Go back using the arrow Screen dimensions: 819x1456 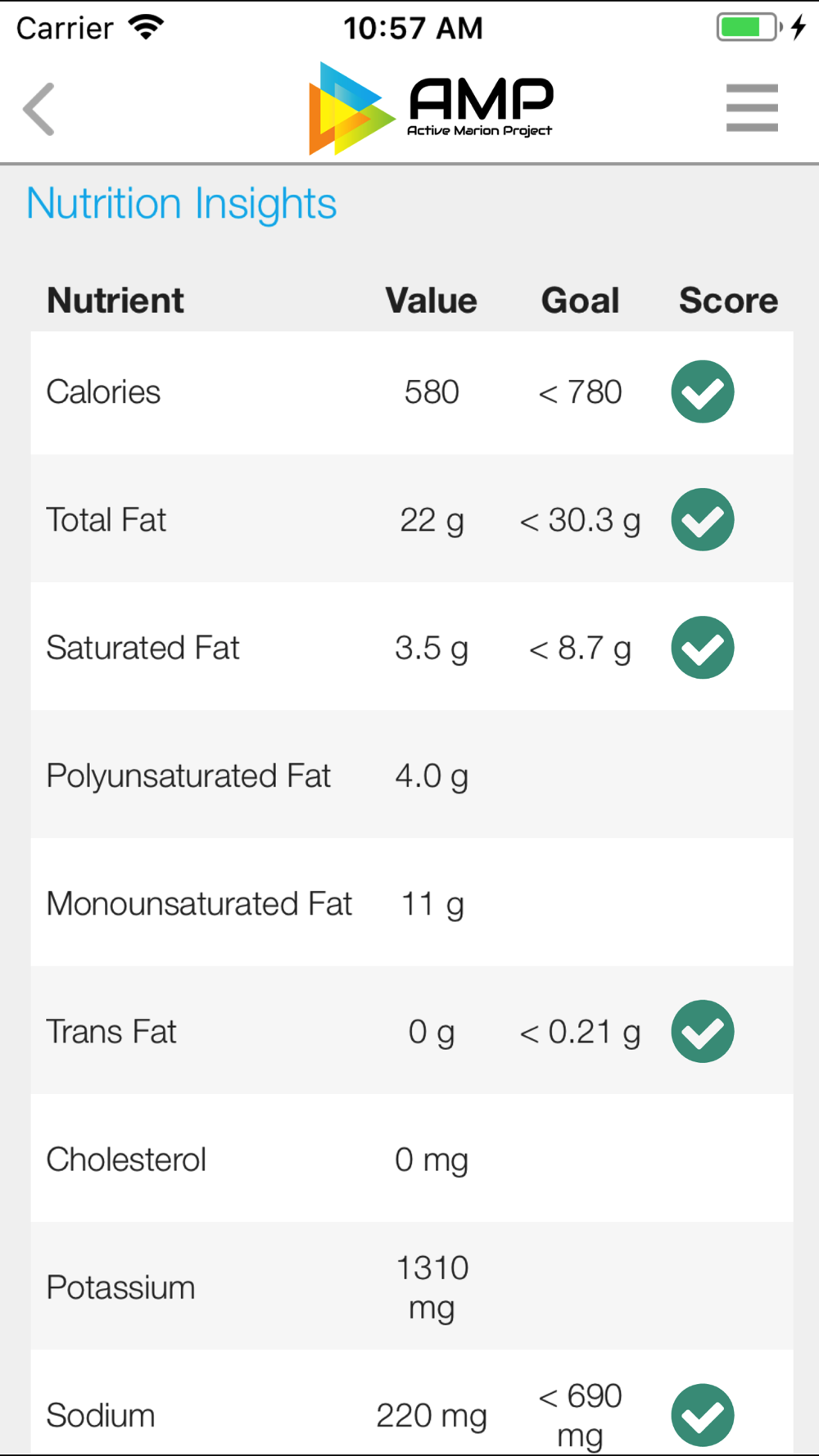[x=38, y=108]
